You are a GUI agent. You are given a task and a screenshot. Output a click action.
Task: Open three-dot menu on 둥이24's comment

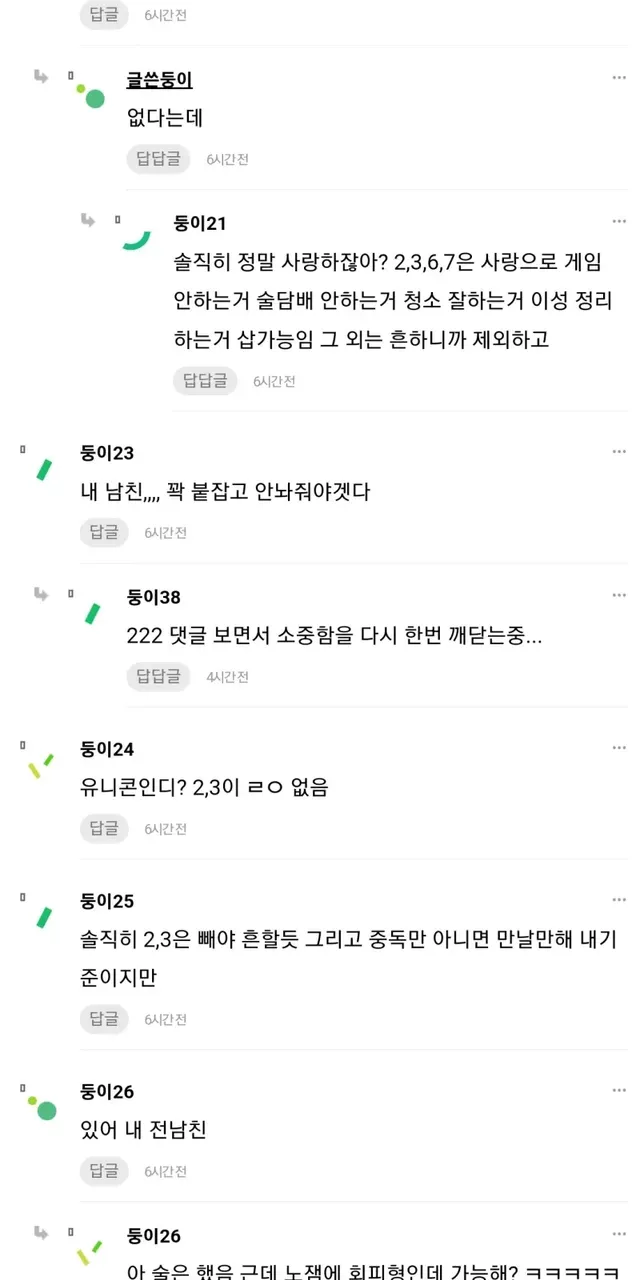click(x=619, y=748)
